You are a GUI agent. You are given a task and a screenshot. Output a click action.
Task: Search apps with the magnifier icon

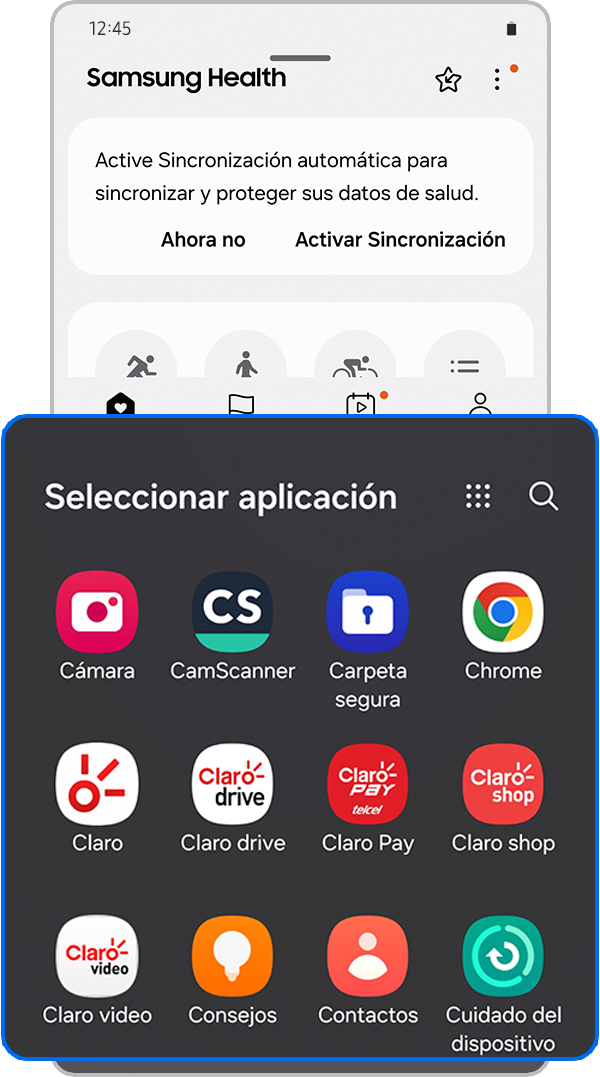[543, 496]
